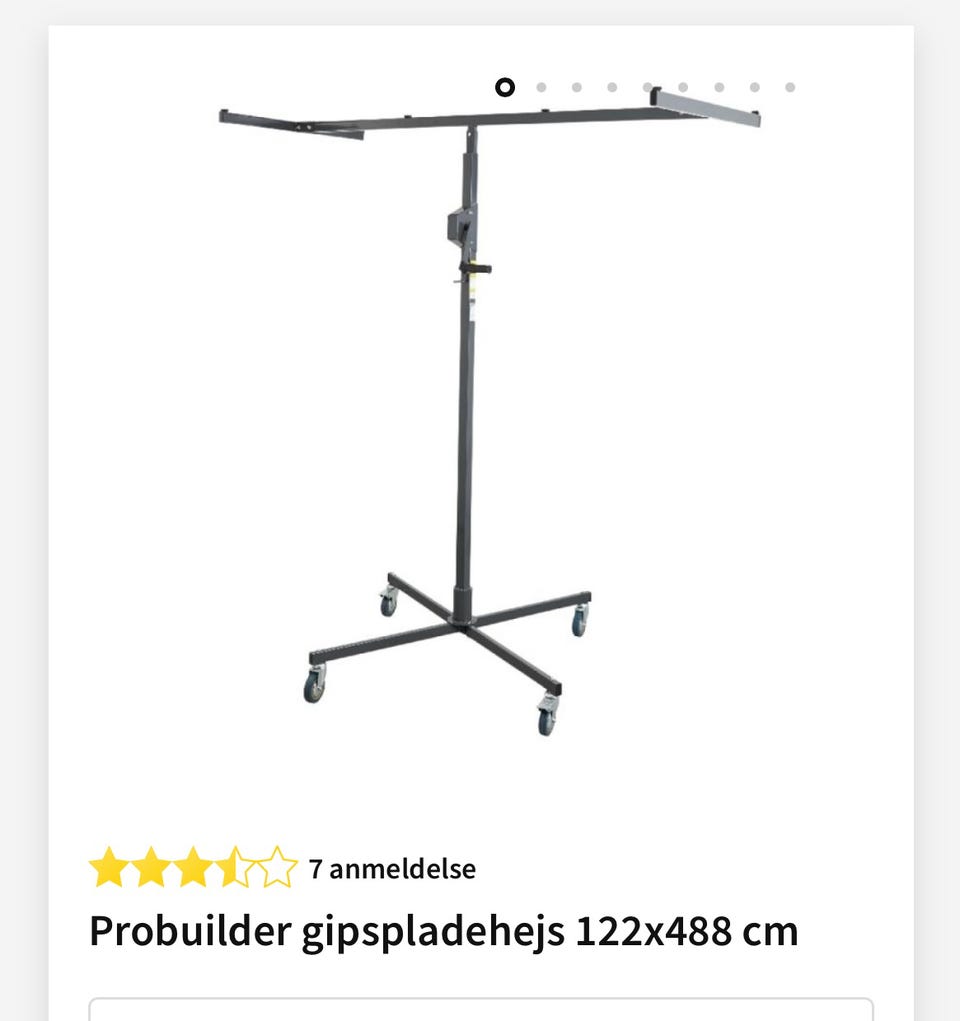Screen dimensions: 960x1021
Task: Select the third image carousel dot
Action: point(576,88)
